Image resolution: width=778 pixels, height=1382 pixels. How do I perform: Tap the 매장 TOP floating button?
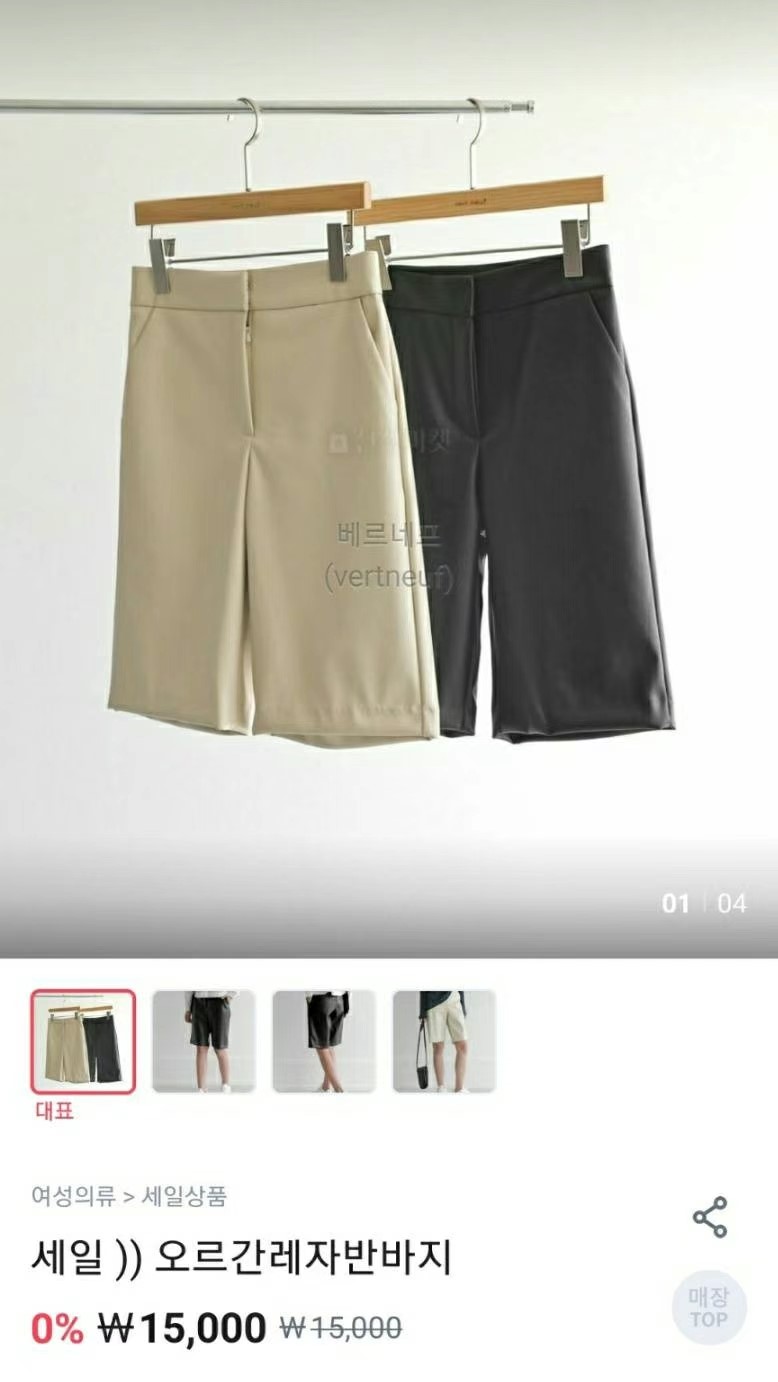708,1308
